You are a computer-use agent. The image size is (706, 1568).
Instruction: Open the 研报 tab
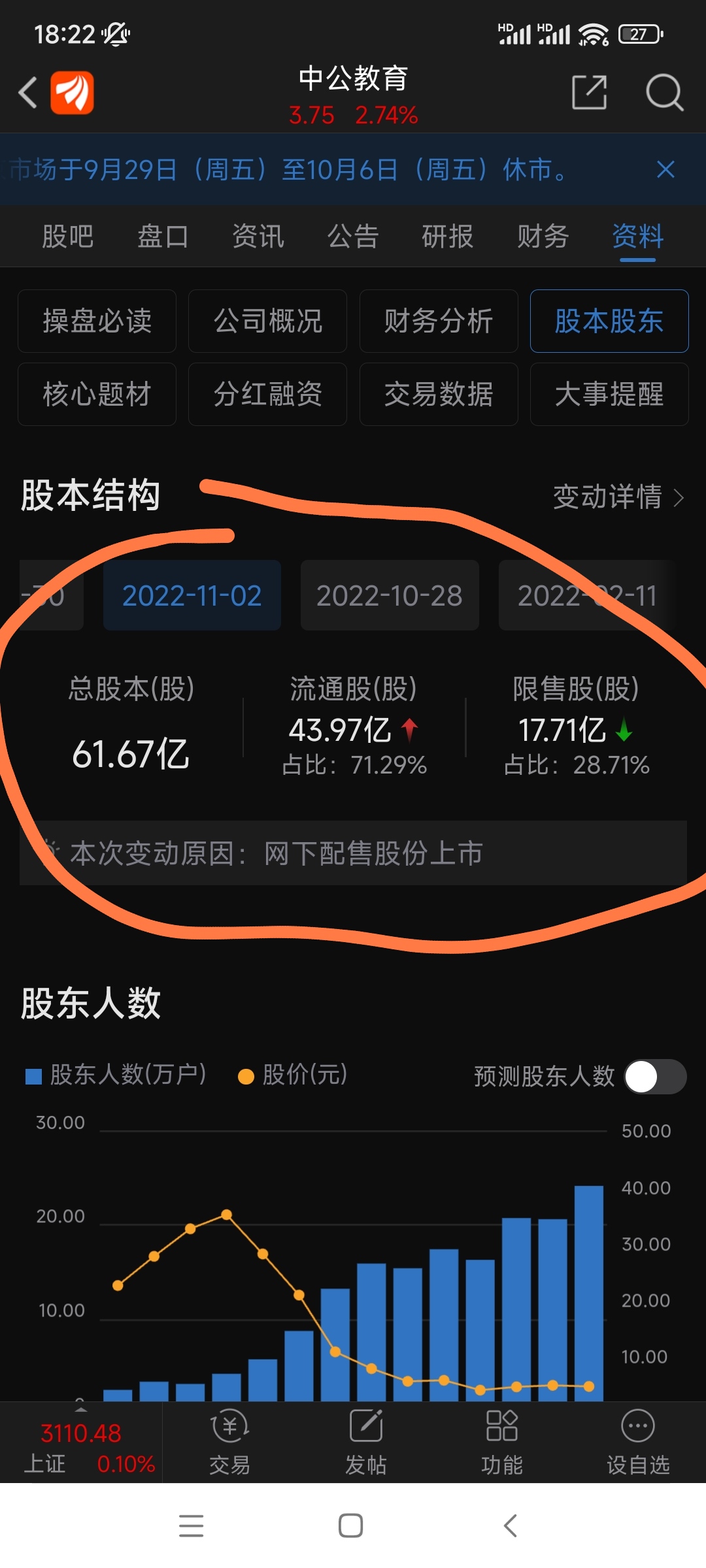click(447, 237)
